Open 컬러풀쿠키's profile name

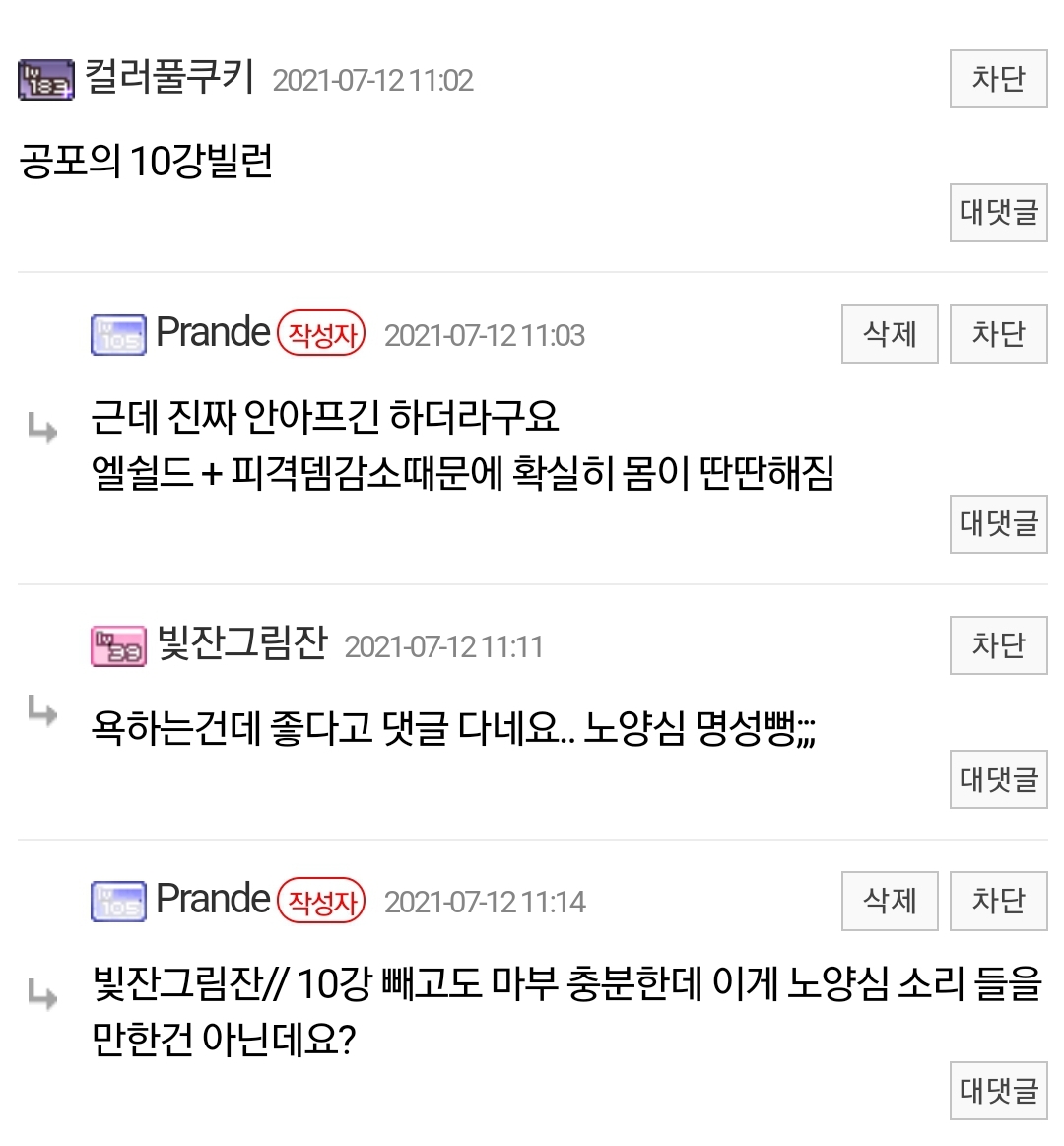pyautogui.click(x=169, y=78)
